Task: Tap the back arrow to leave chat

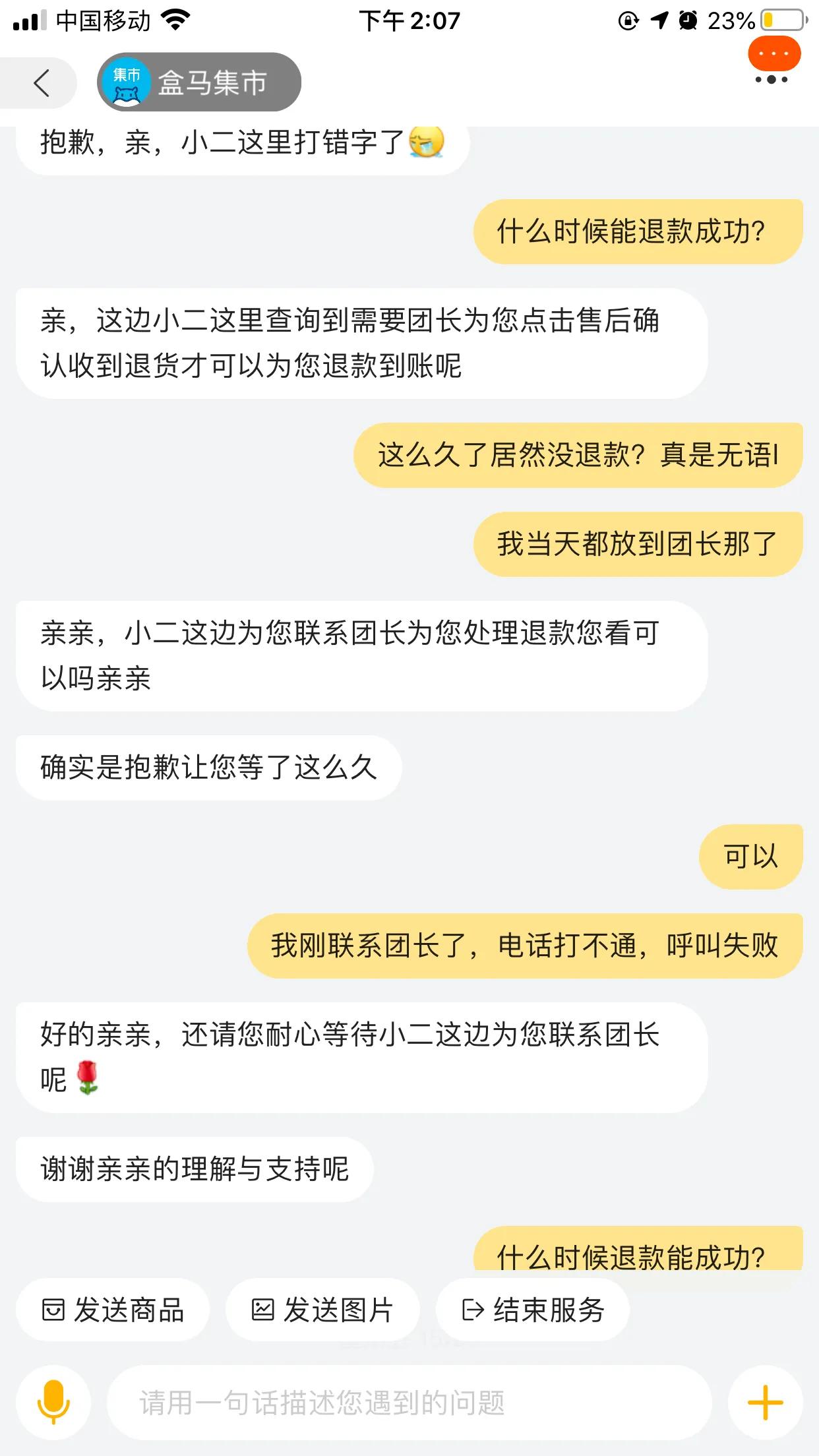Action: (x=41, y=83)
